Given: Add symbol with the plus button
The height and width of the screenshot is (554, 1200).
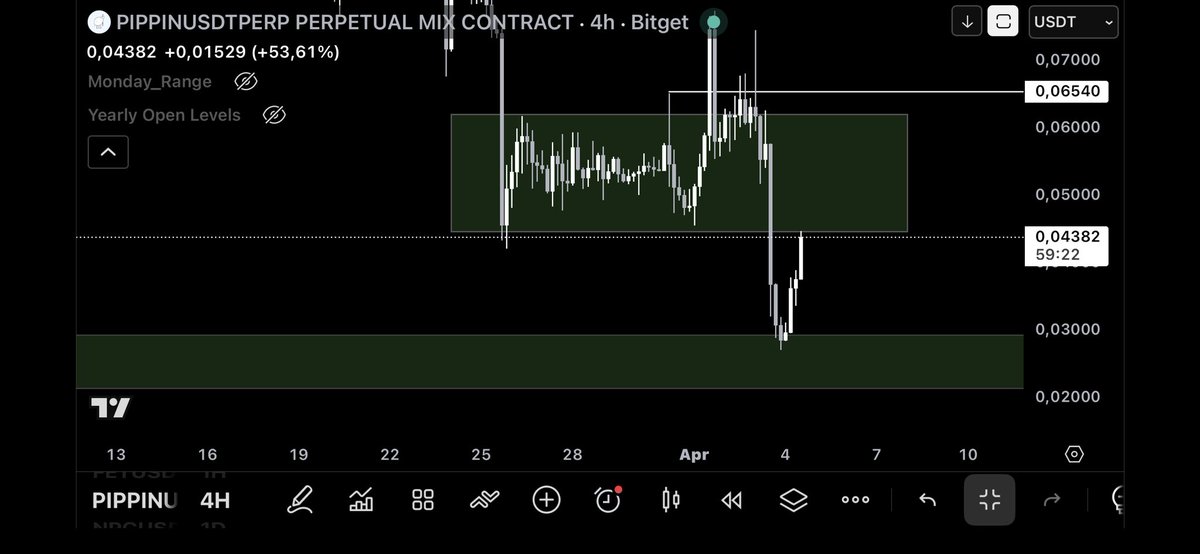Looking at the screenshot, I should [x=546, y=500].
